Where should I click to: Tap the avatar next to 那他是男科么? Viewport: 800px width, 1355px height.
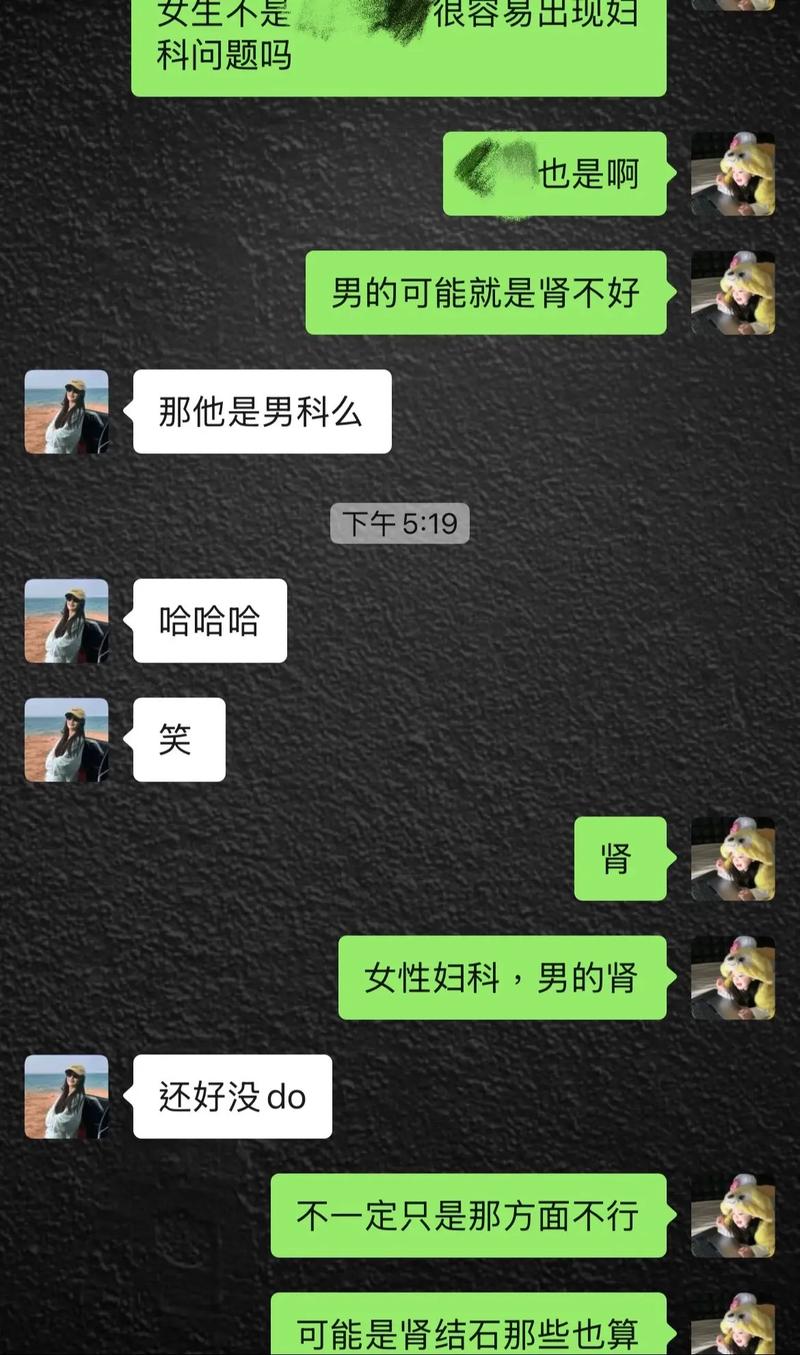click(66, 412)
